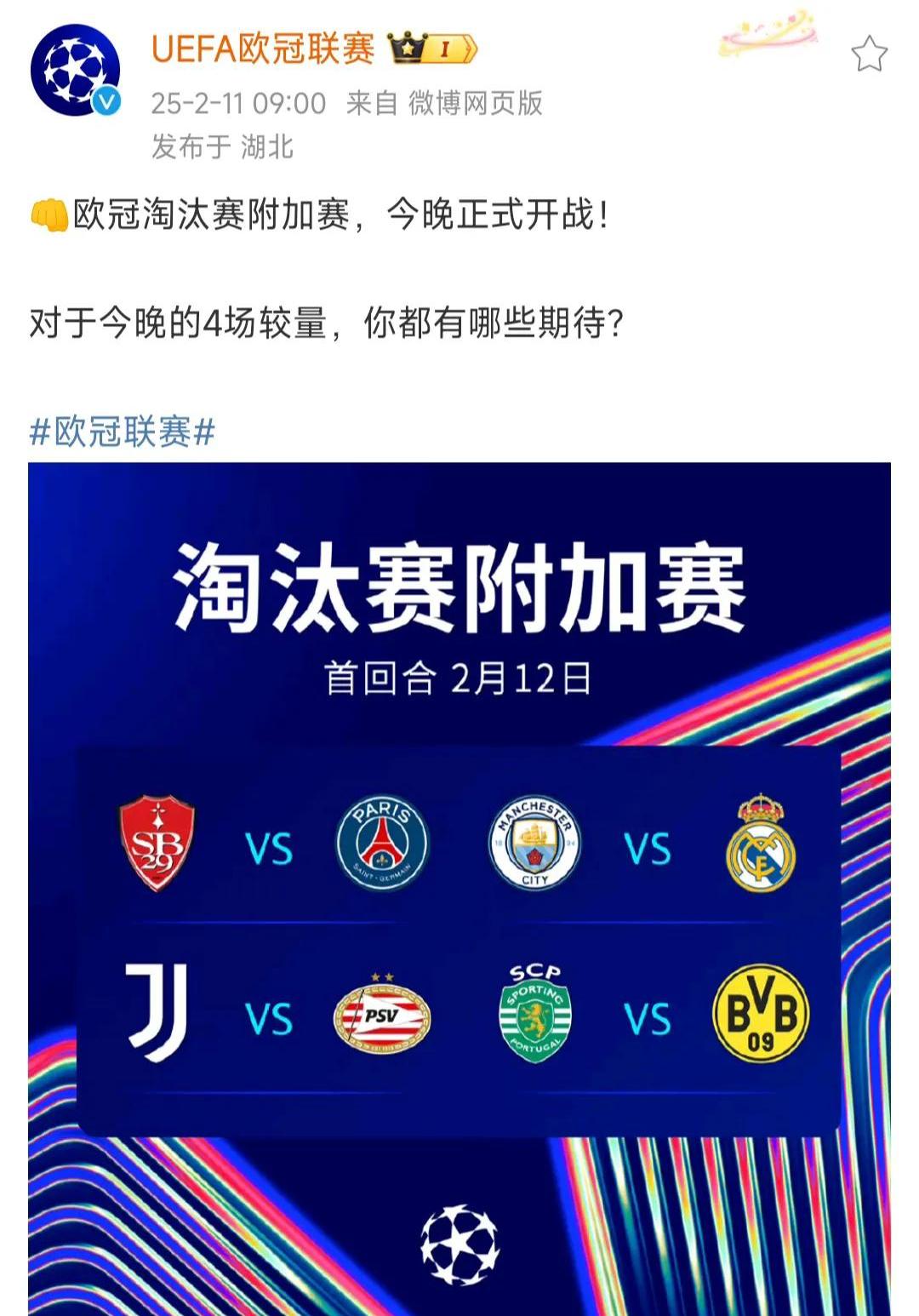Click the Manchester City club badge

535,845
